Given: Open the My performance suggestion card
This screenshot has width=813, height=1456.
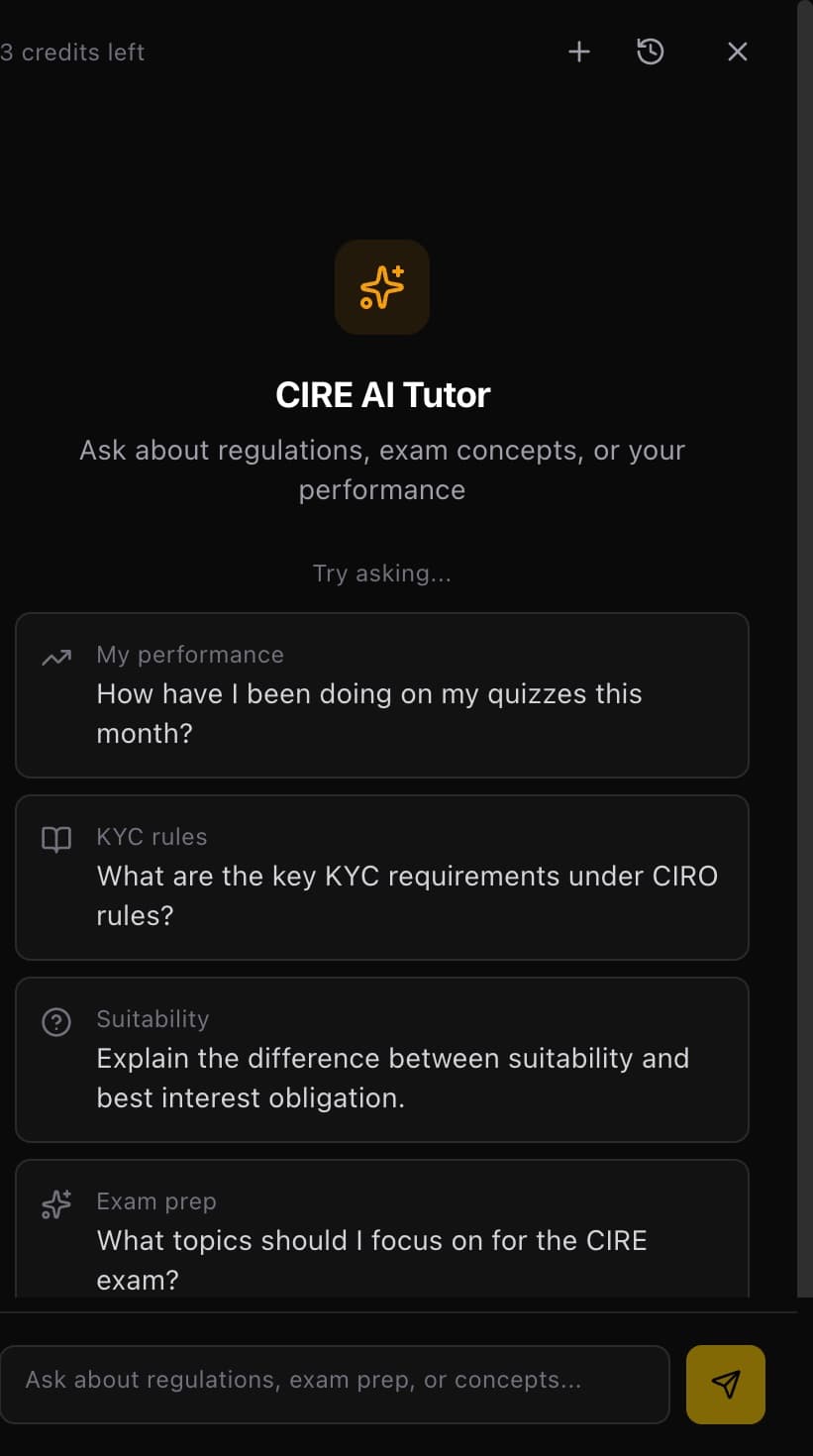Looking at the screenshot, I should (x=381, y=694).
